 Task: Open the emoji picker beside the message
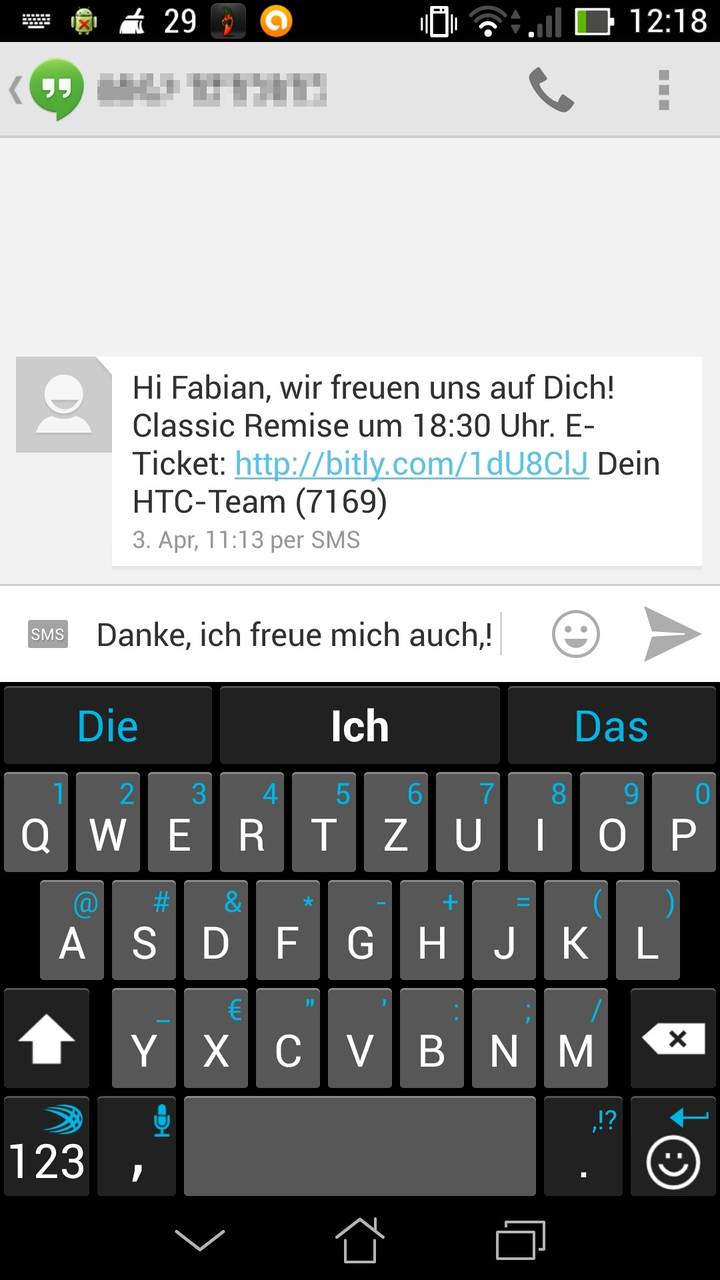coord(576,634)
